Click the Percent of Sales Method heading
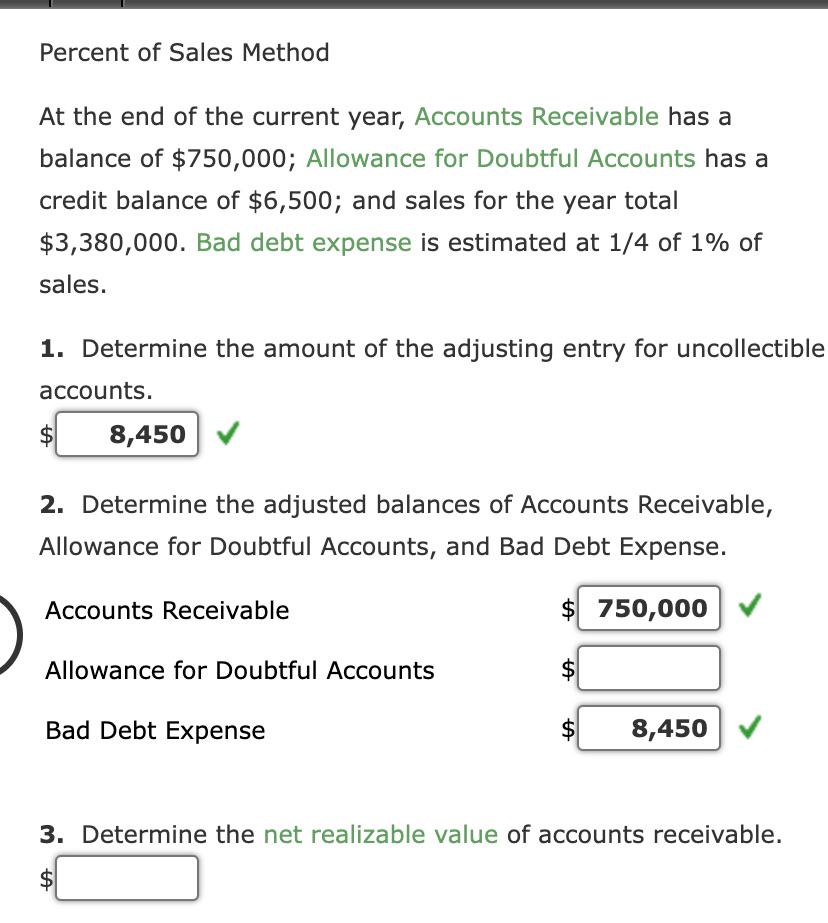The image size is (828, 923). [184, 53]
